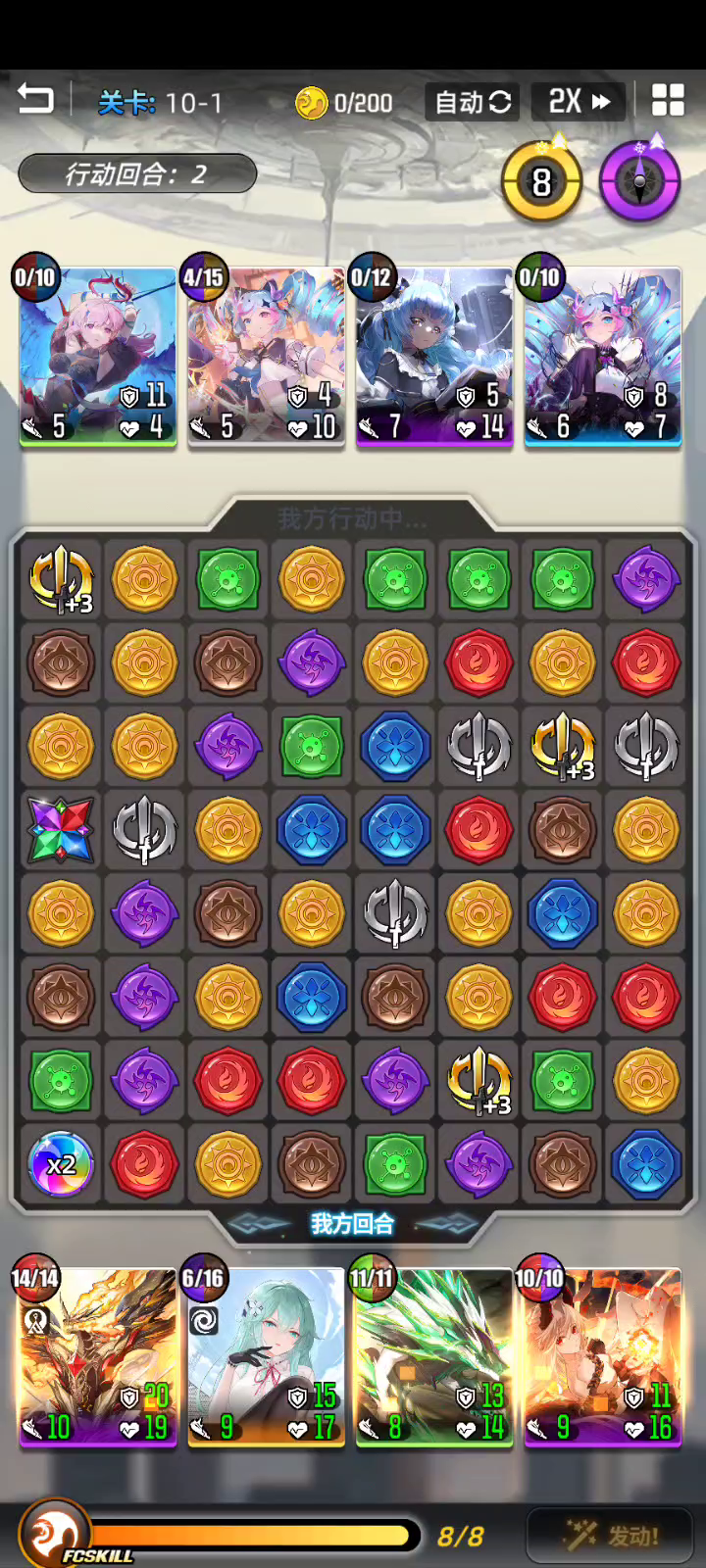
Task: Tap the yellow orb showing 8
Action: pyautogui.click(x=541, y=182)
